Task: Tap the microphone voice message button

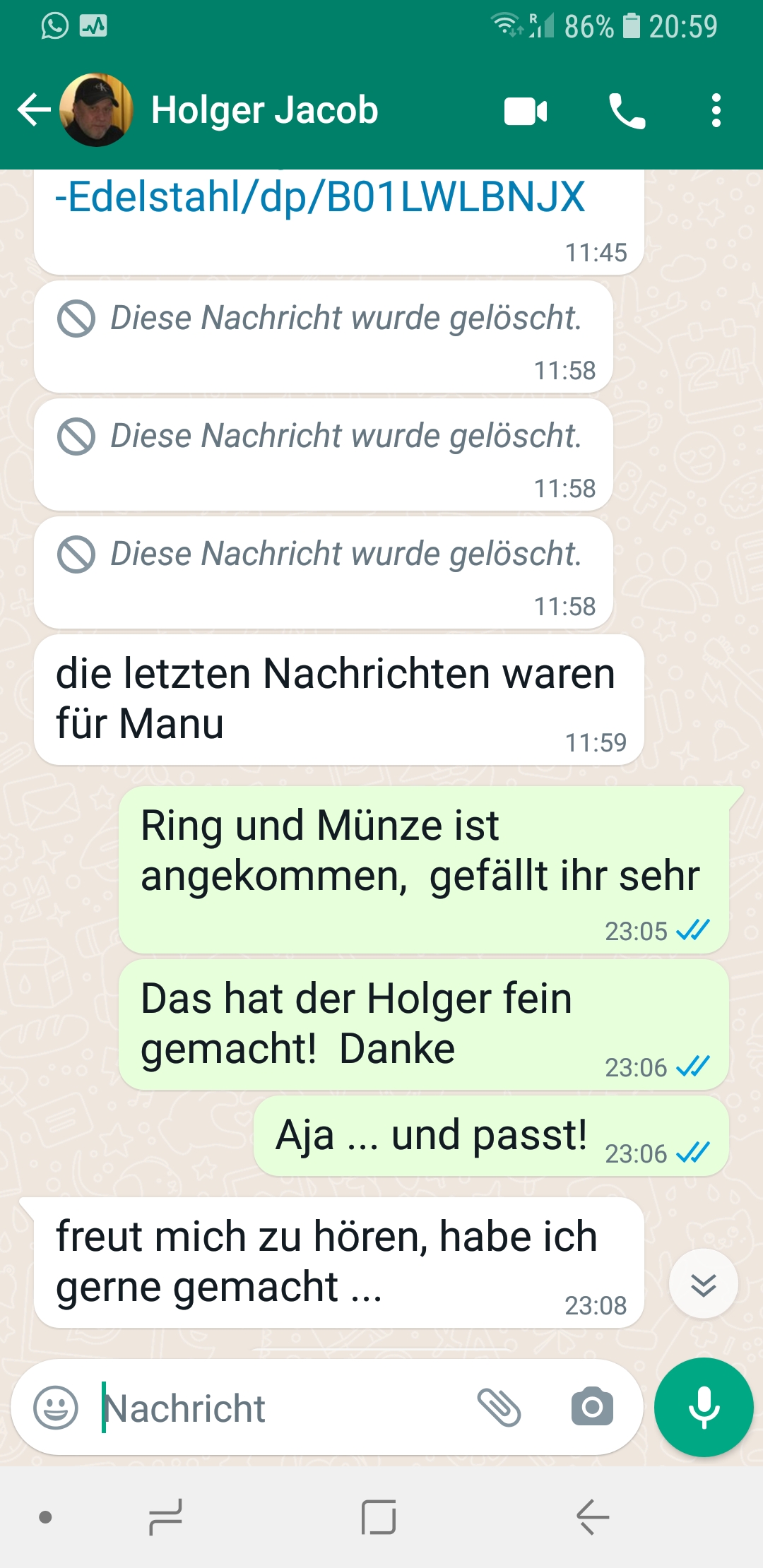Action: [704, 1408]
